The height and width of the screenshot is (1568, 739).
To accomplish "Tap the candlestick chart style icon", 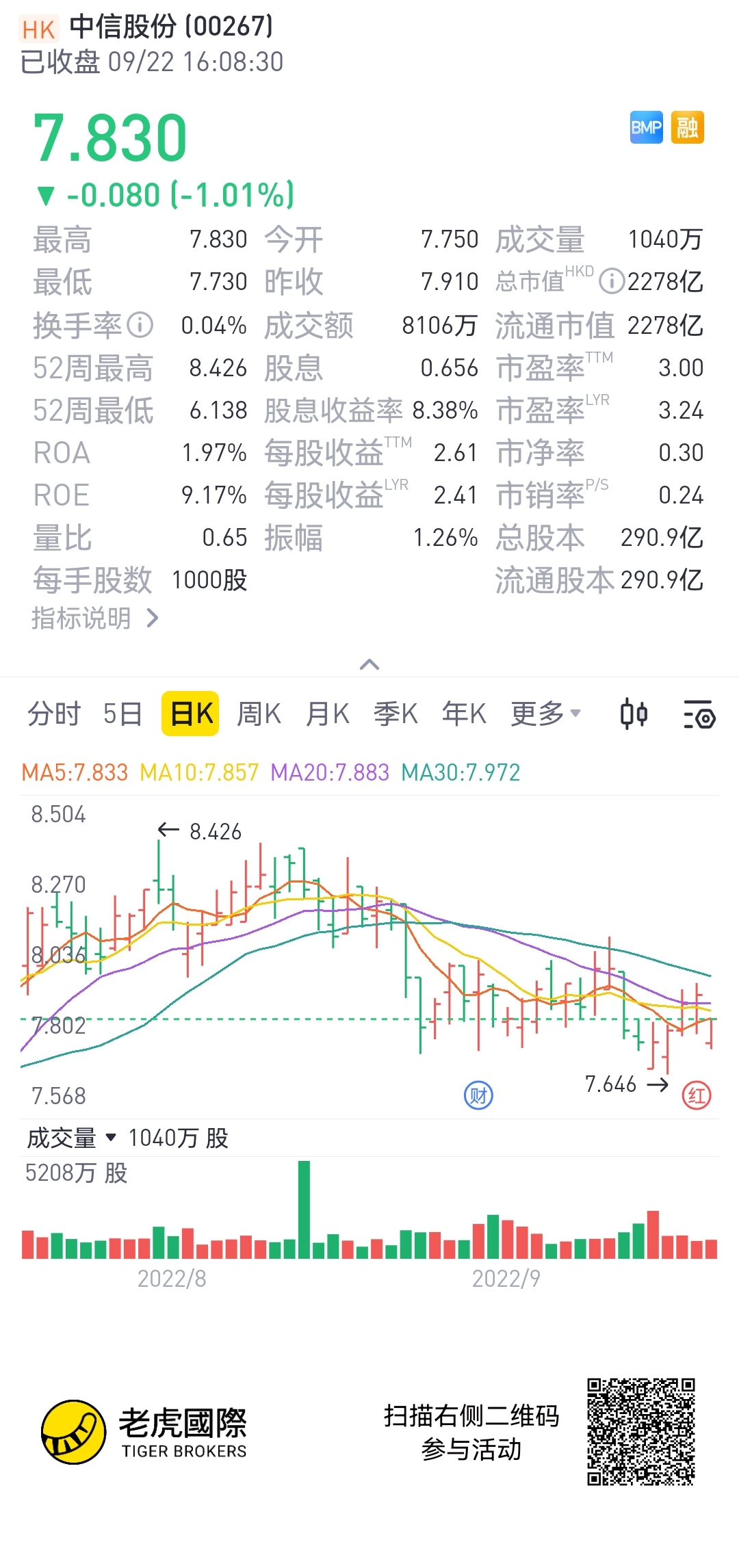I will (634, 714).
